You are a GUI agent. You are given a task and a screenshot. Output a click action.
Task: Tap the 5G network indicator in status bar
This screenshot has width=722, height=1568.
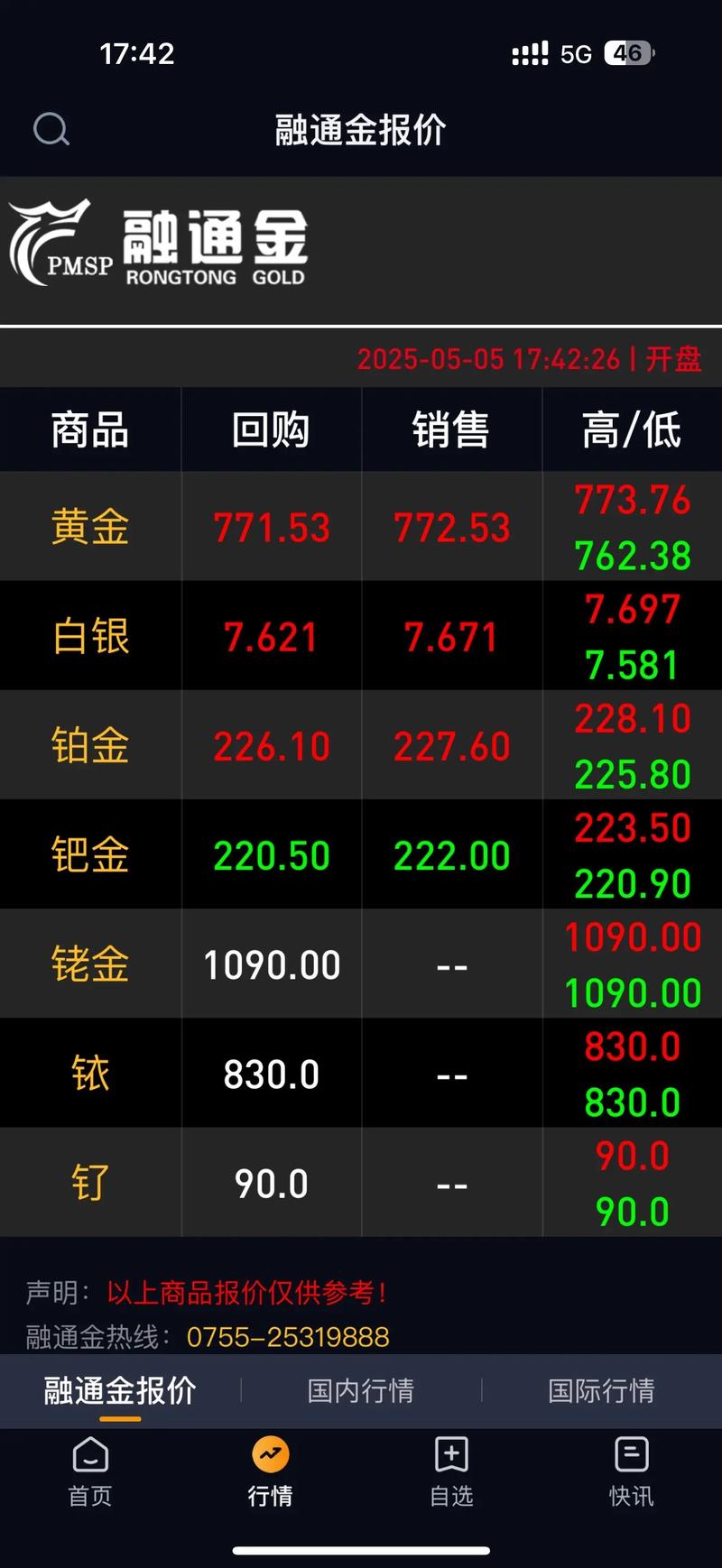(x=575, y=54)
